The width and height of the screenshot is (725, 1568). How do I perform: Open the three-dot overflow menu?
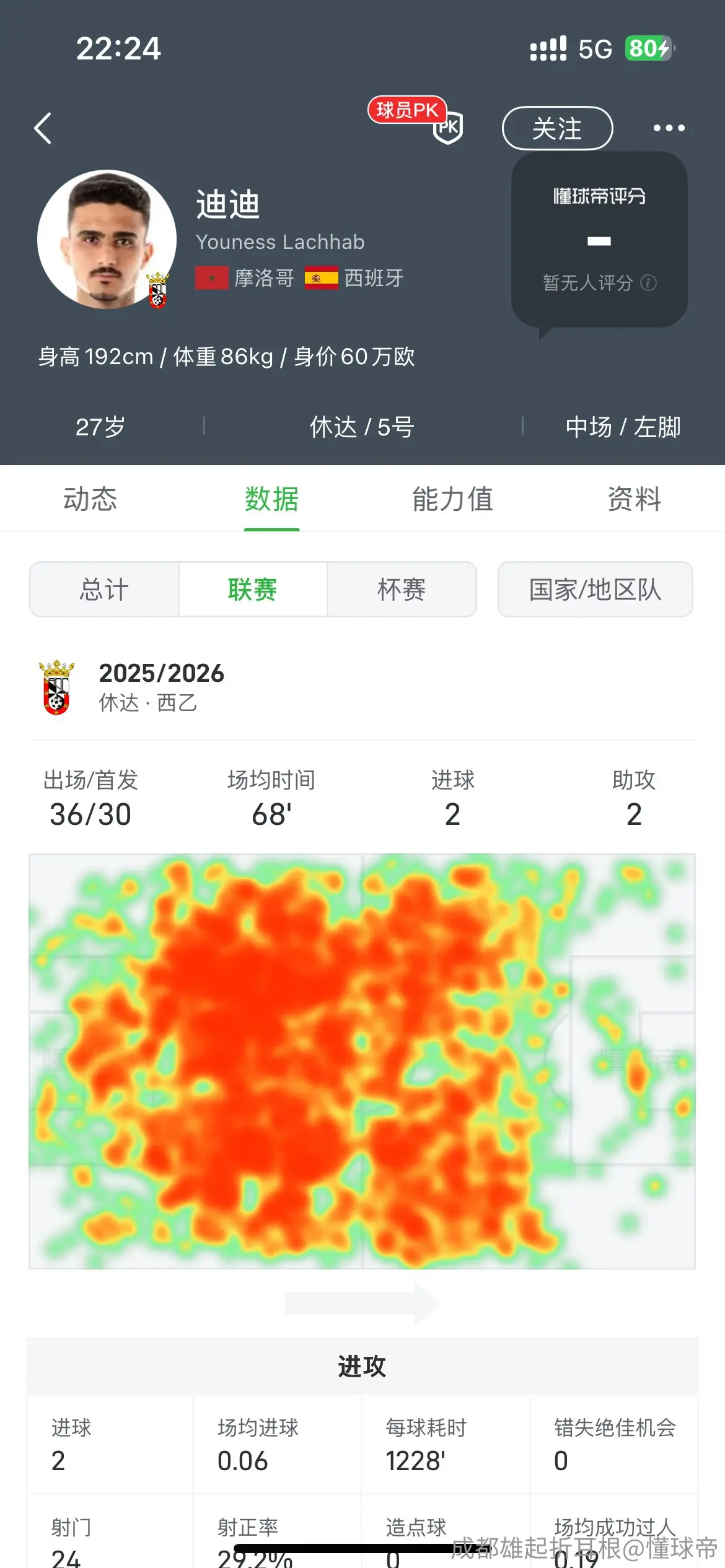(x=669, y=128)
